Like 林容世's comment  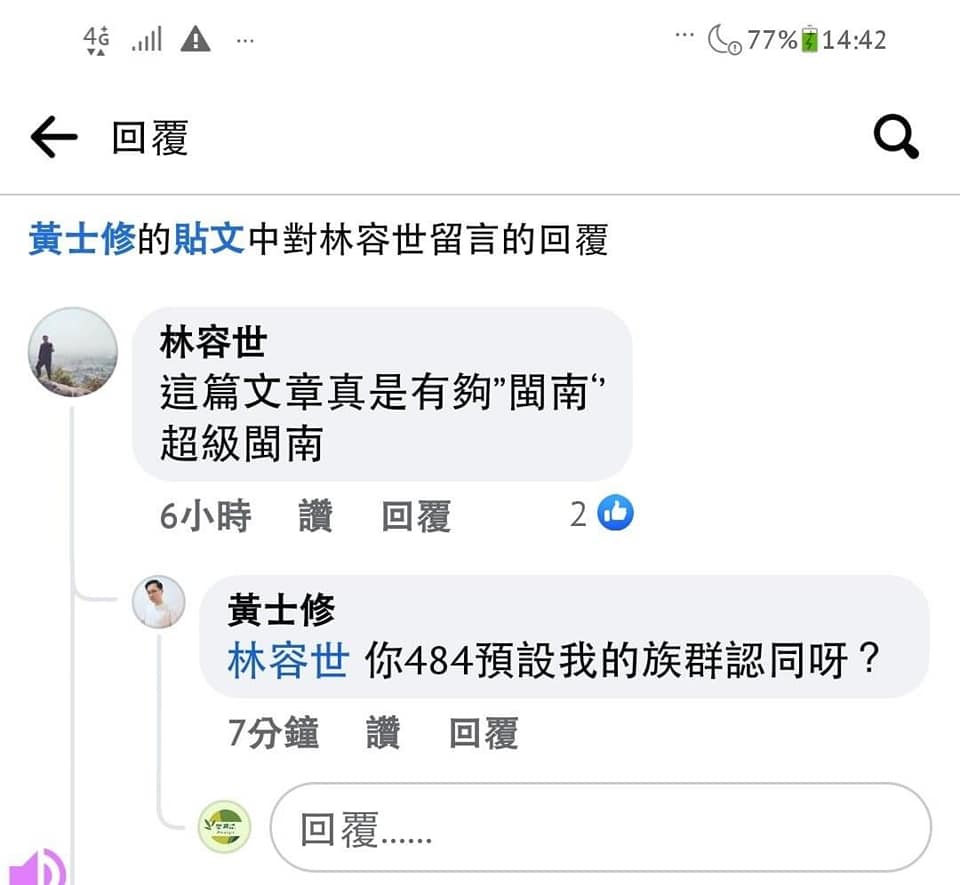[x=315, y=516]
